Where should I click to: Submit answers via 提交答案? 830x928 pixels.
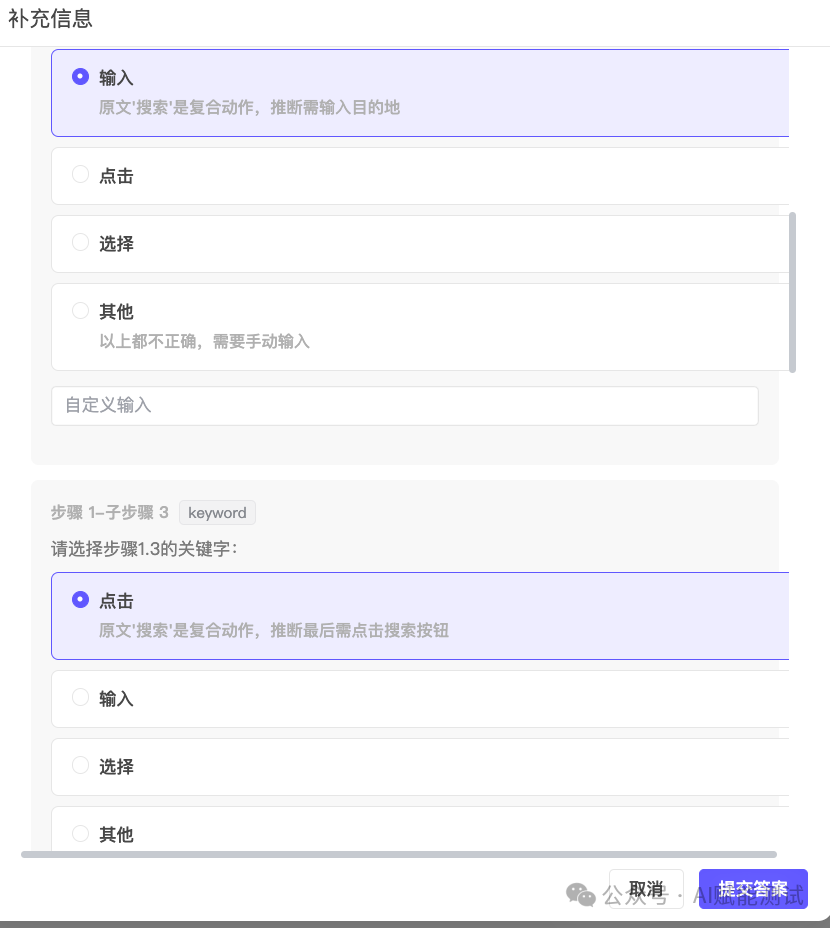(x=753, y=889)
